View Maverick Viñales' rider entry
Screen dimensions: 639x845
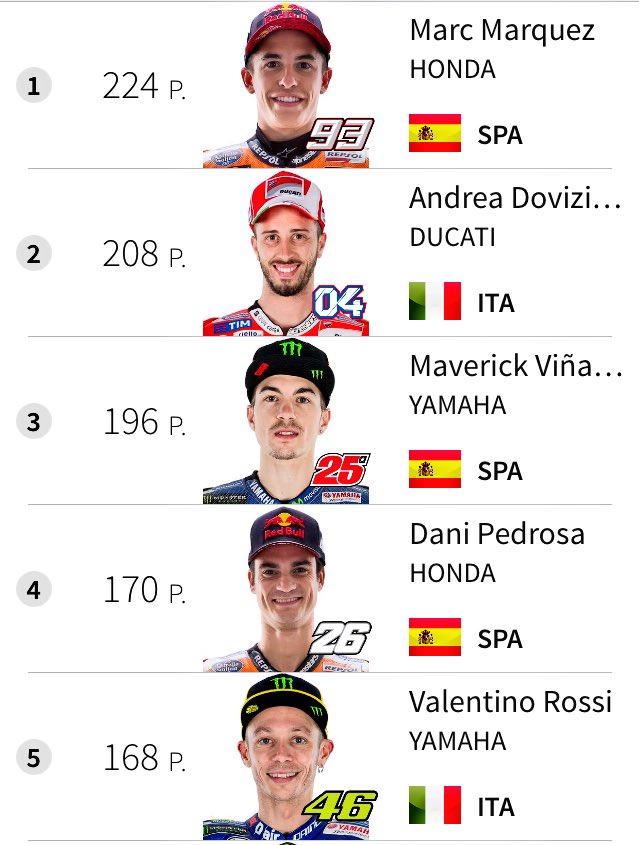click(514, 367)
